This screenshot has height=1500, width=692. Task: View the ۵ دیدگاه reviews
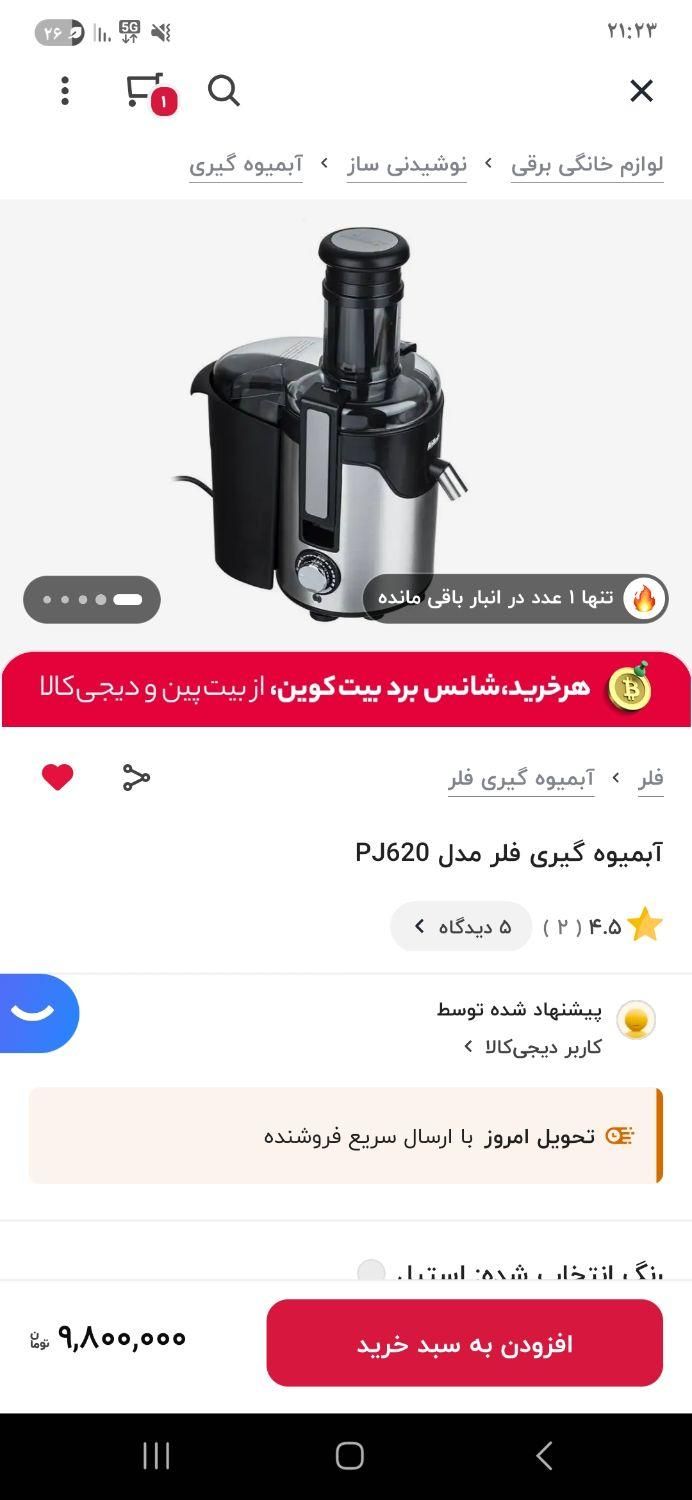point(461,926)
